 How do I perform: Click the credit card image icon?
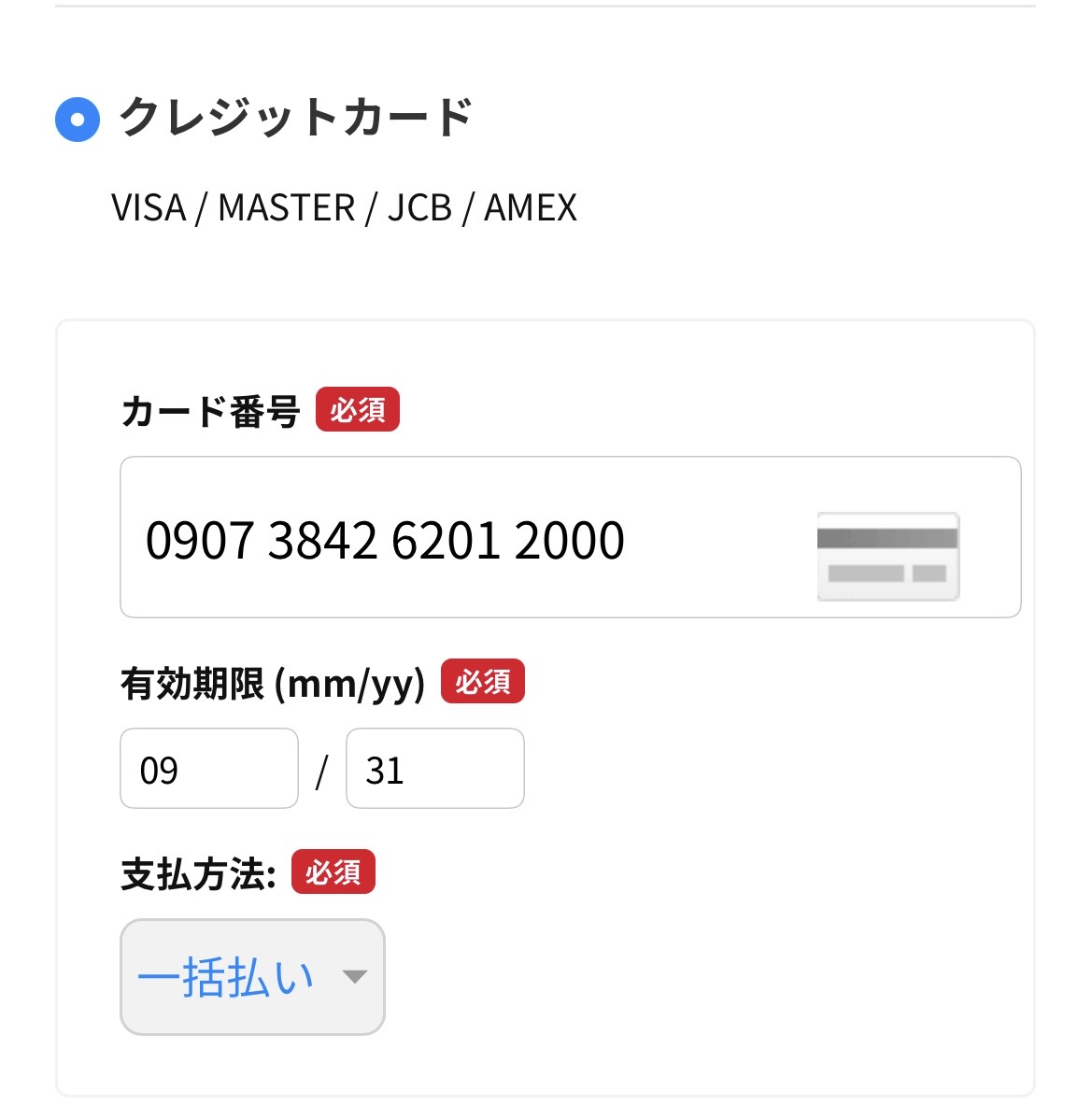(887, 555)
